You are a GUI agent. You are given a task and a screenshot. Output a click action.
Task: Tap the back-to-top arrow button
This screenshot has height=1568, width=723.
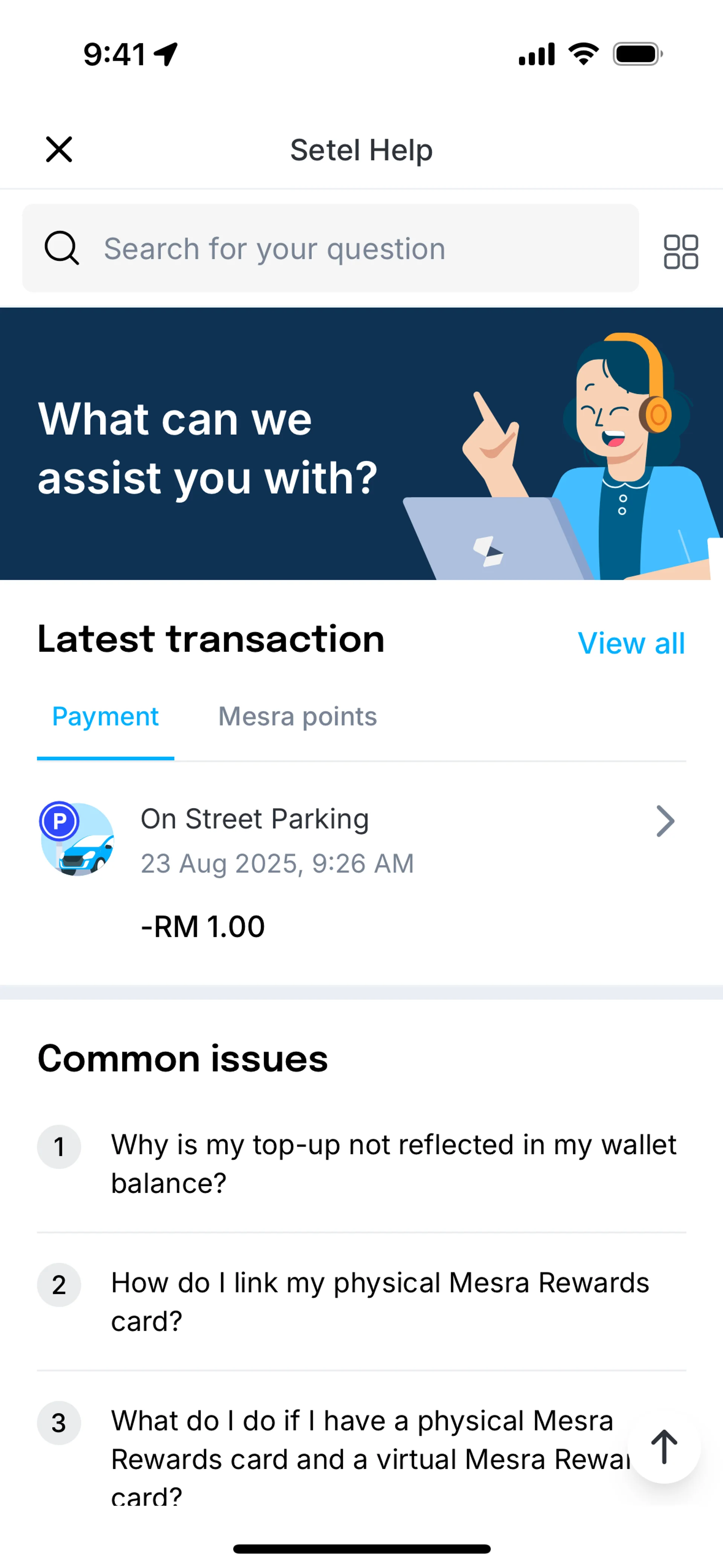click(x=664, y=1446)
